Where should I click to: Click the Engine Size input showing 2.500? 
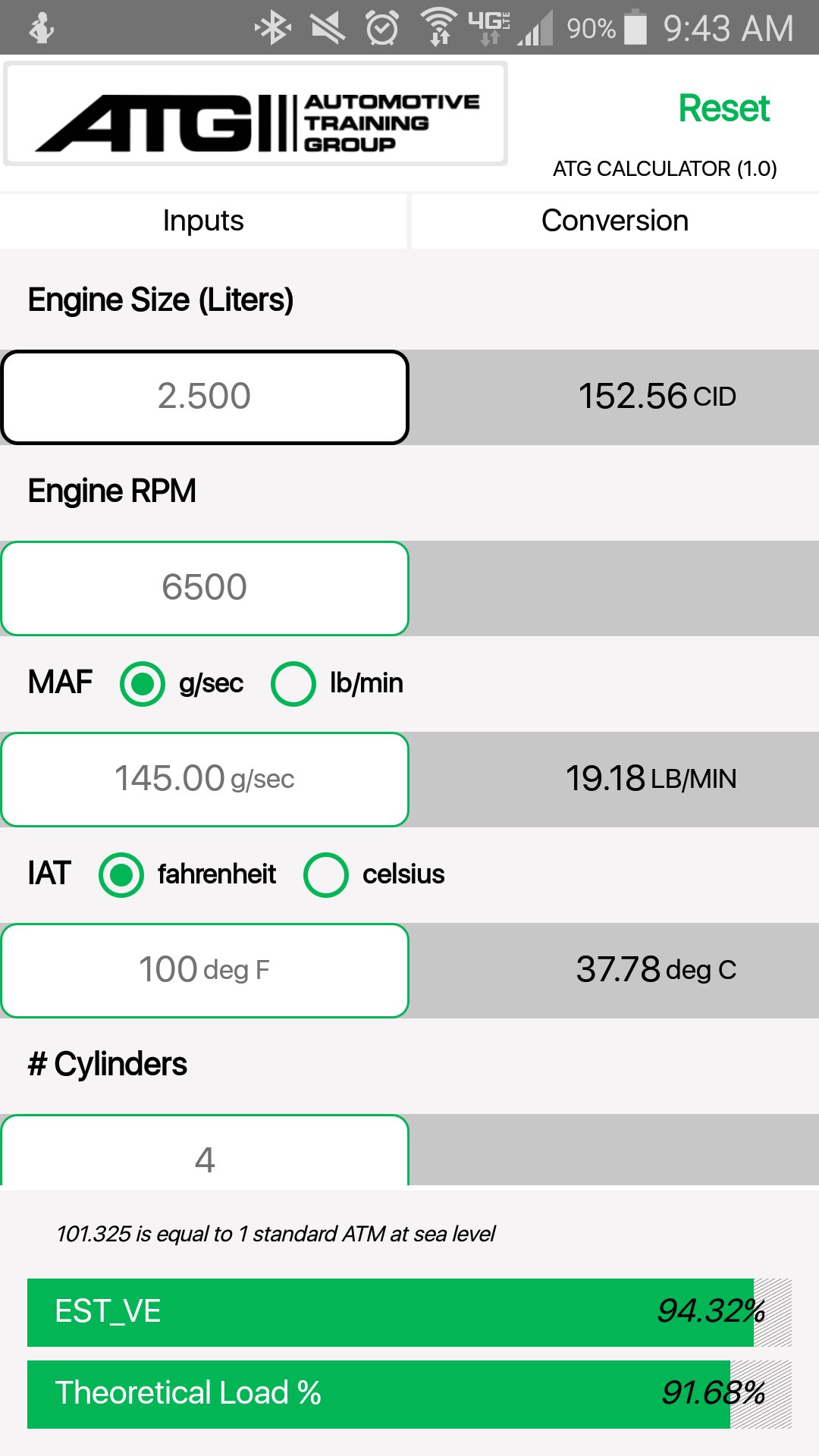click(205, 396)
